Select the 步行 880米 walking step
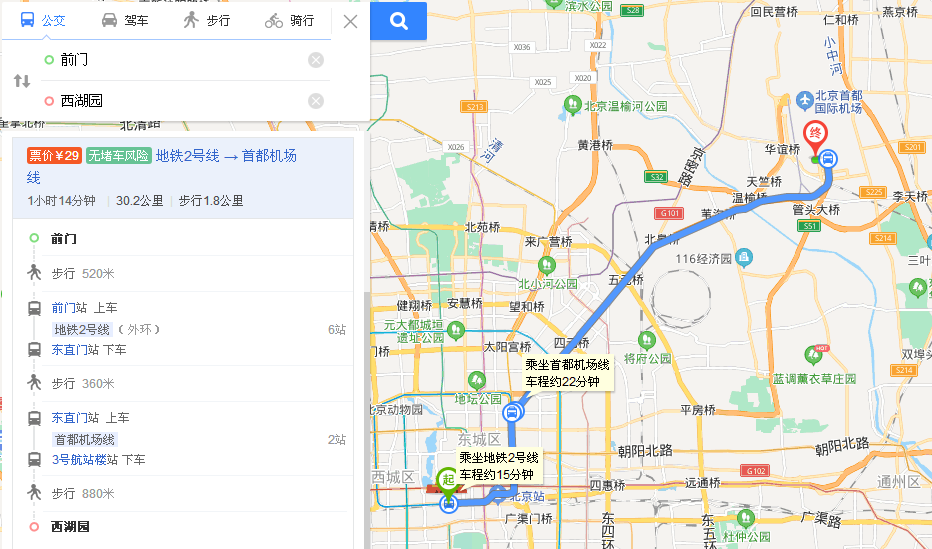The height and width of the screenshot is (549, 932). [83, 493]
